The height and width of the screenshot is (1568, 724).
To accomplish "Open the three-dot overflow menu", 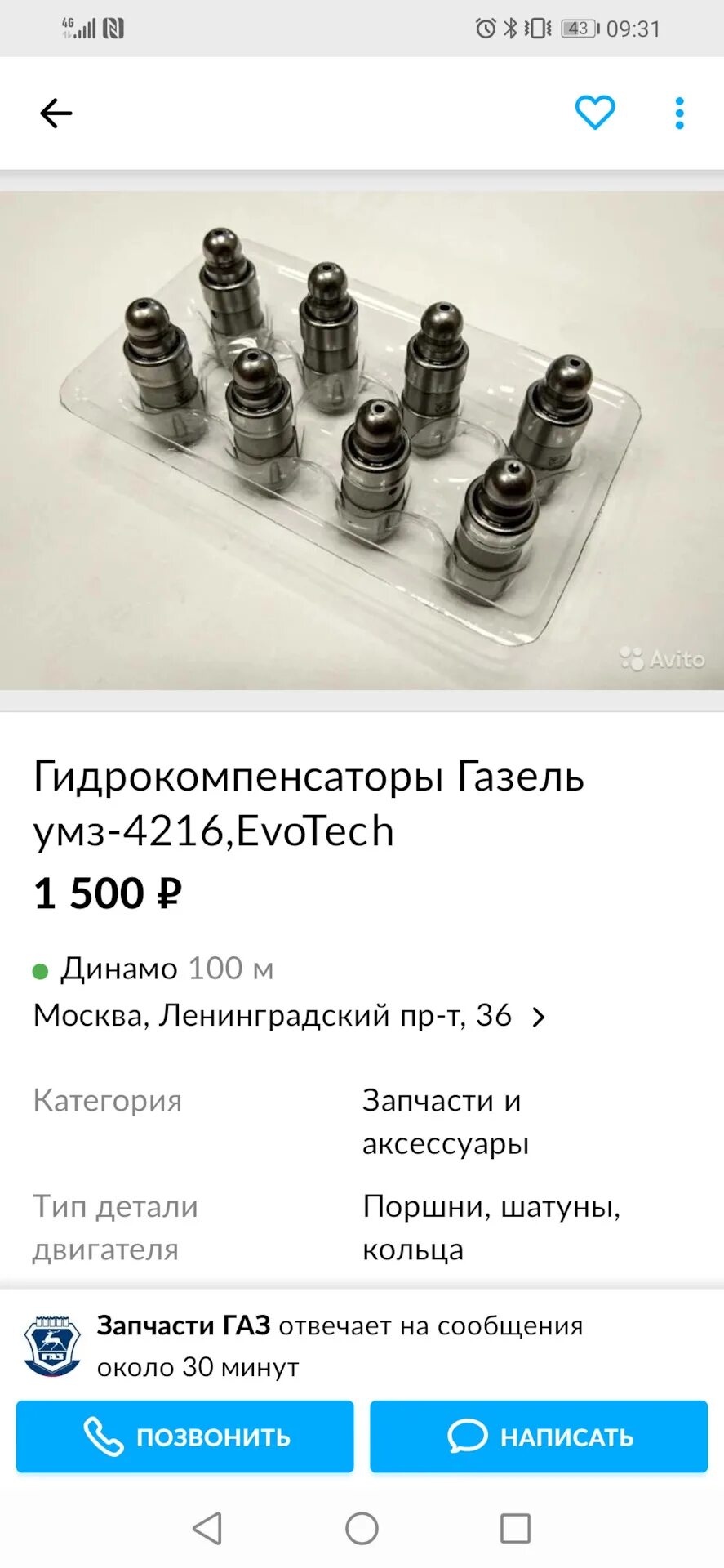I will [x=679, y=114].
